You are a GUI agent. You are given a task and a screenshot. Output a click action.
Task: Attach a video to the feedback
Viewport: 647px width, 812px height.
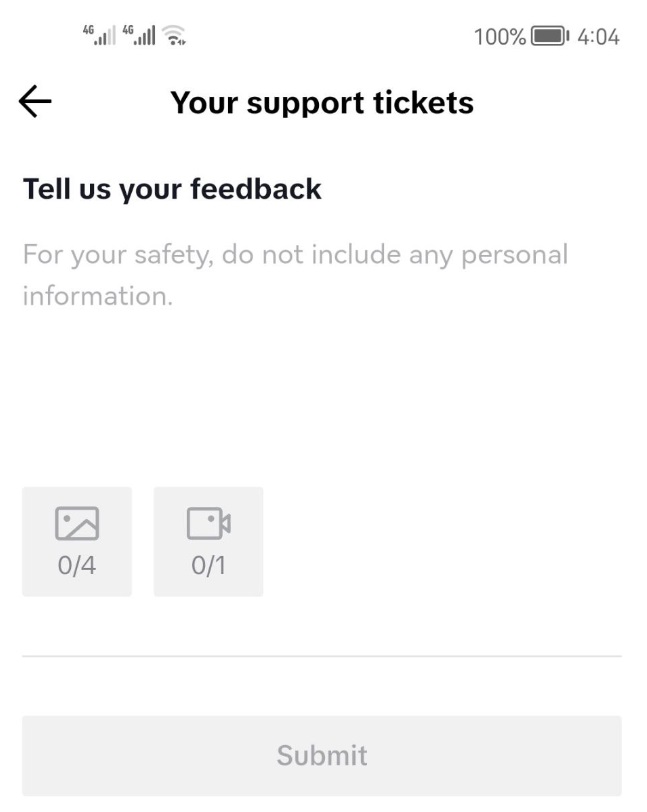(x=208, y=541)
